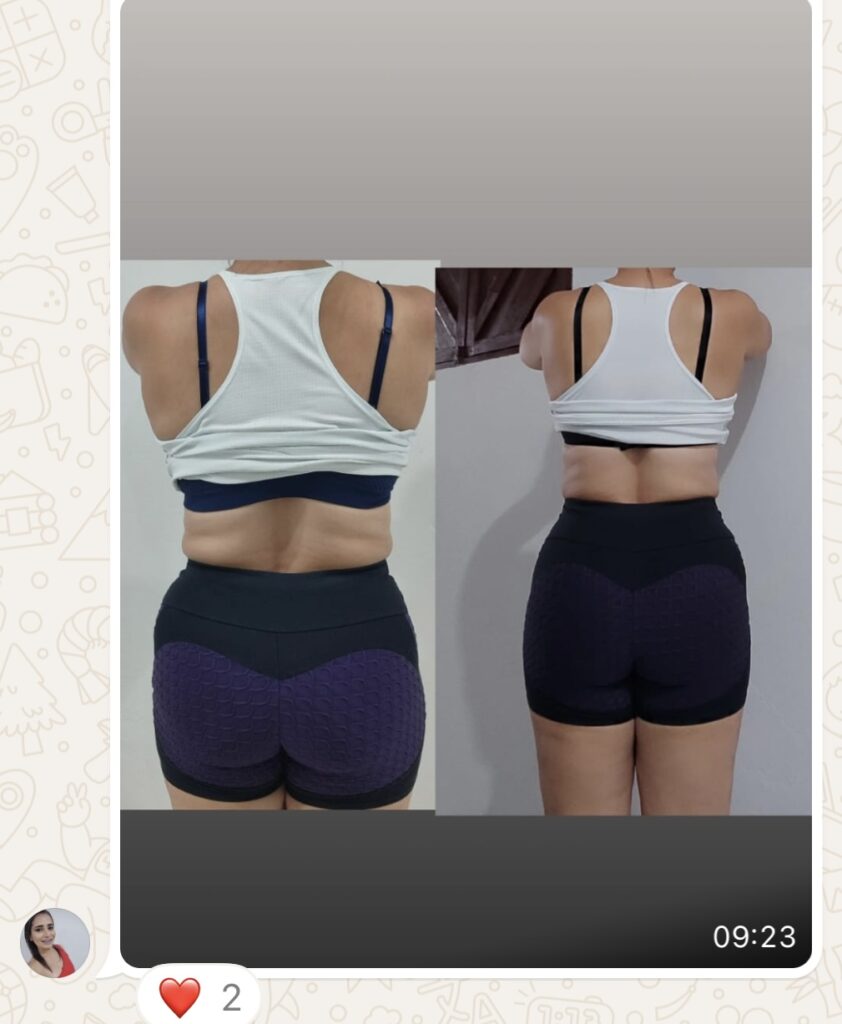842x1024 pixels.
Task: View the heart reactions on the message
Action: click(x=198, y=997)
